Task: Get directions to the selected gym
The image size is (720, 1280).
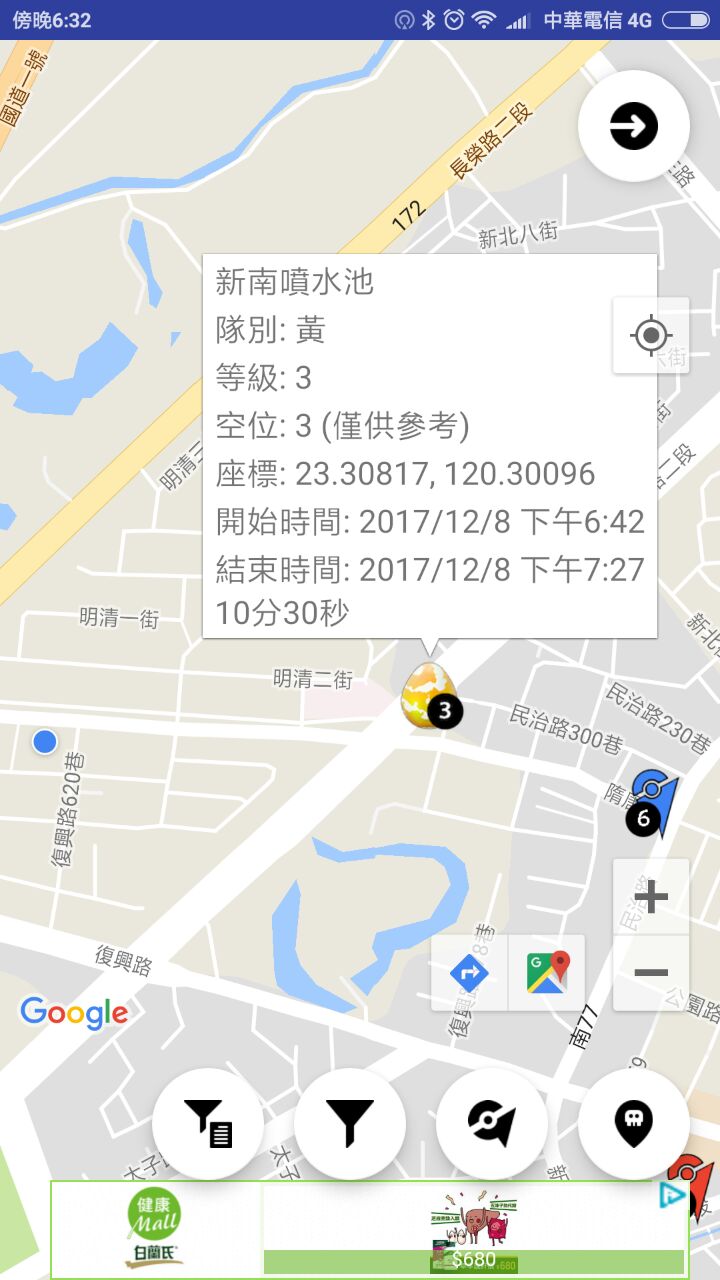Action: coord(470,973)
